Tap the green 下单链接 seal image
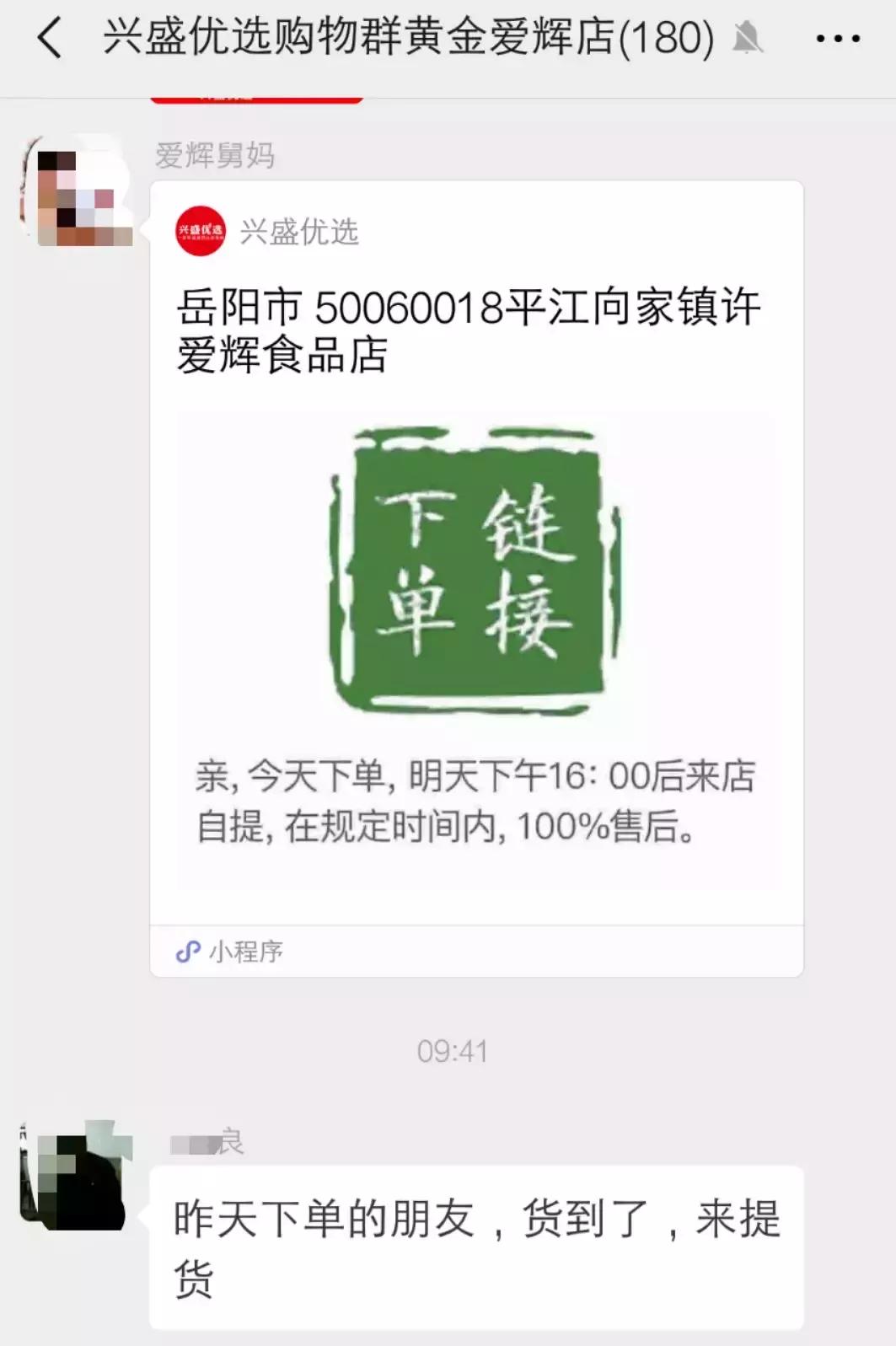 click(x=472, y=577)
